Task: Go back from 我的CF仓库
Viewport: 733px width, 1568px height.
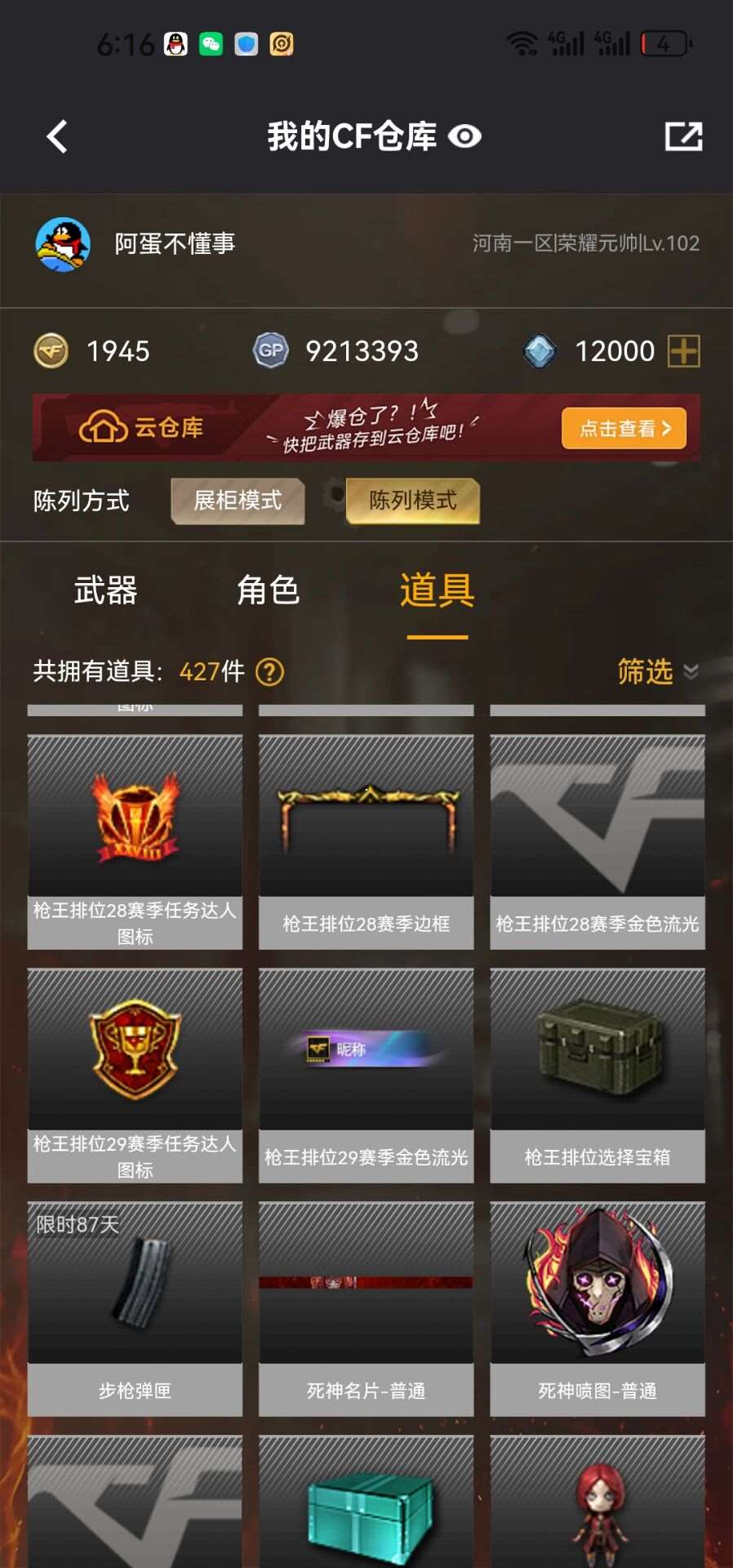Action: click(57, 136)
